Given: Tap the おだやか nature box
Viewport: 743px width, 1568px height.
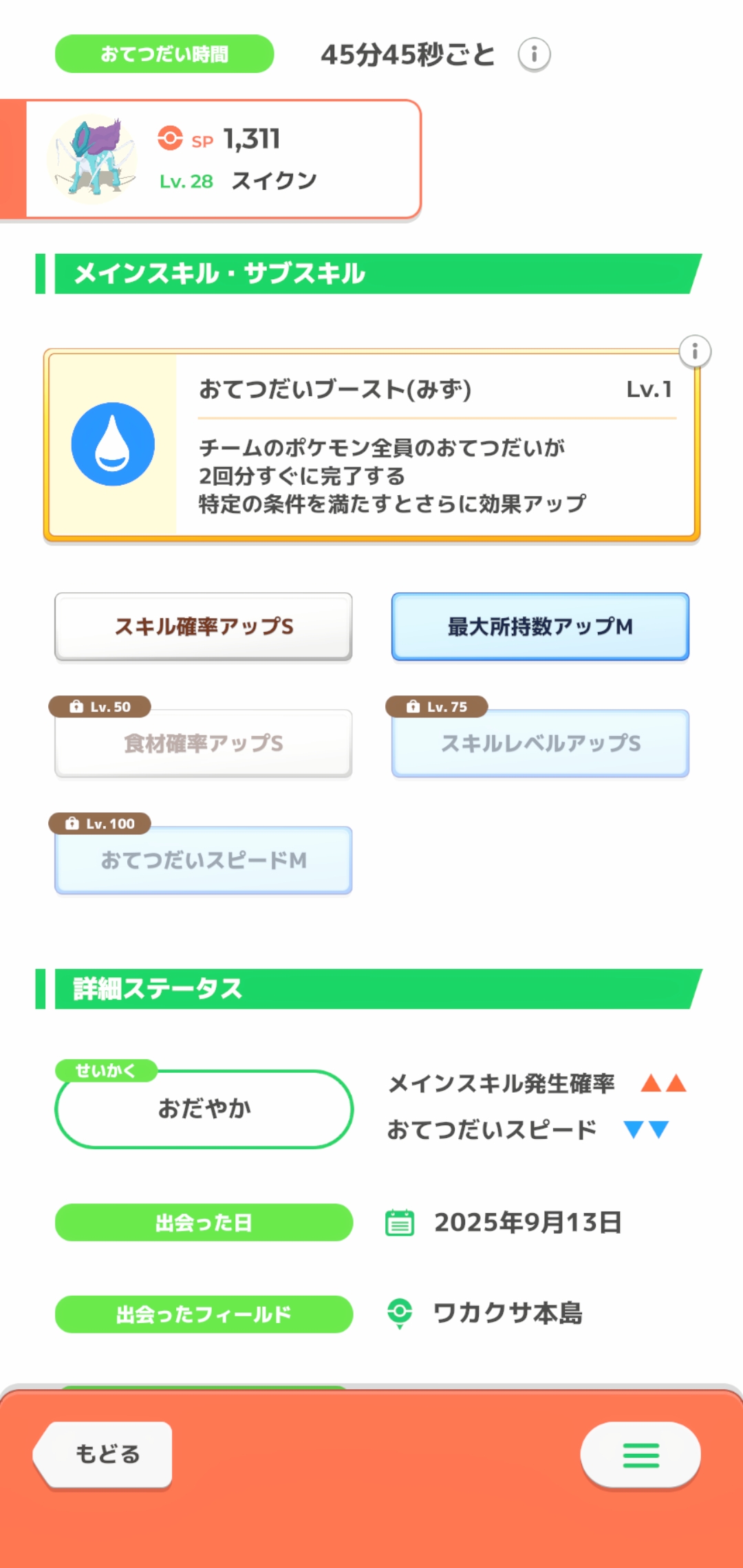Looking at the screenshot, I should point(204,1109).
